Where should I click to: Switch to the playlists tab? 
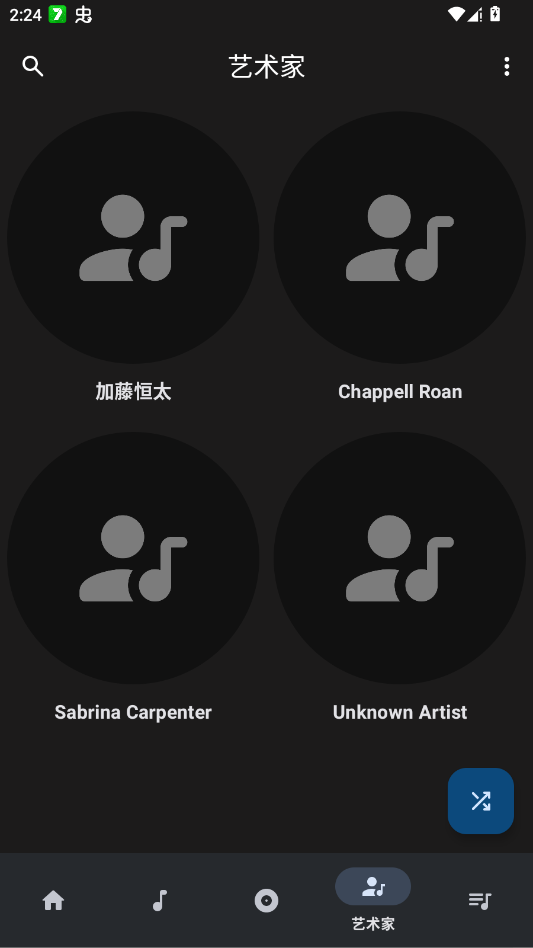480,900
